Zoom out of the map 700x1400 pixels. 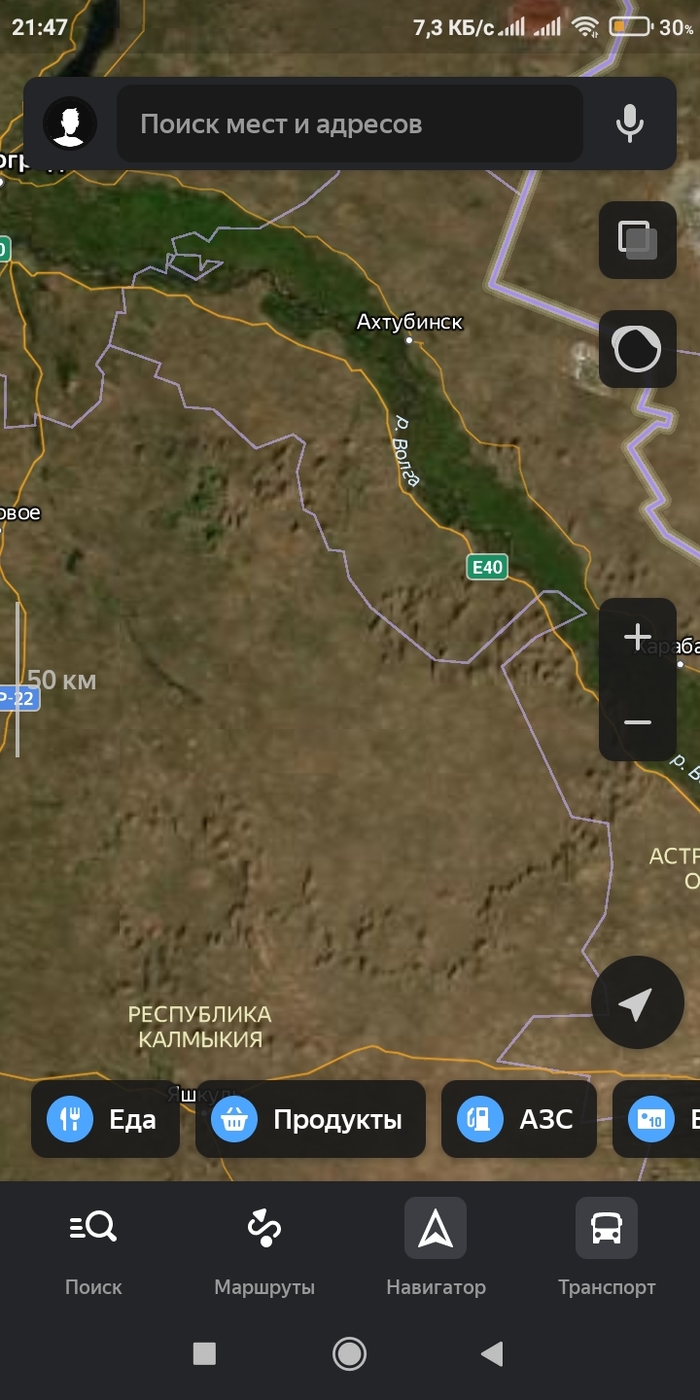(x=637, y=722)
